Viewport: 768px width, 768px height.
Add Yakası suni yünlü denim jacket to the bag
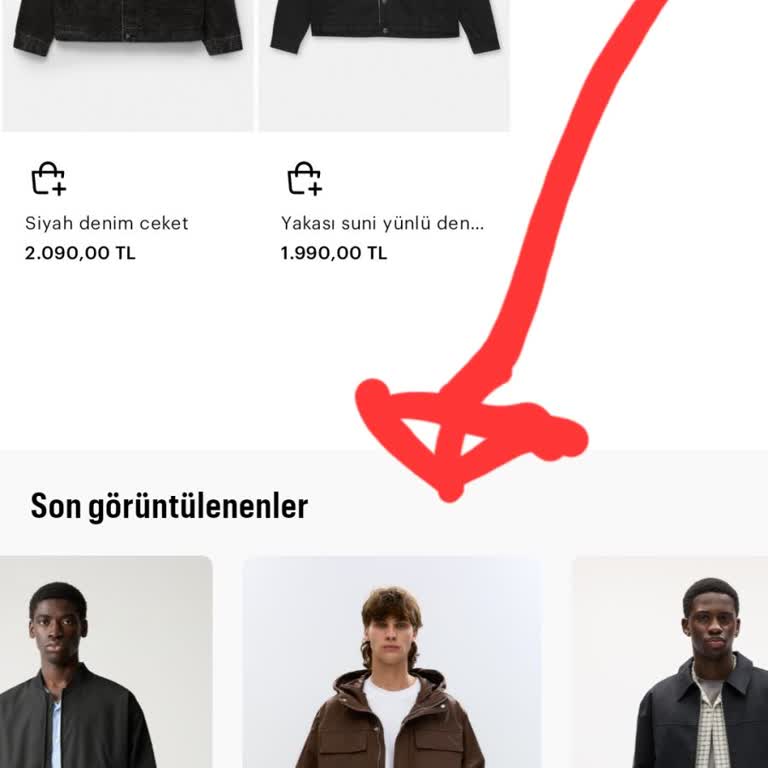click(x=304, y=179)
